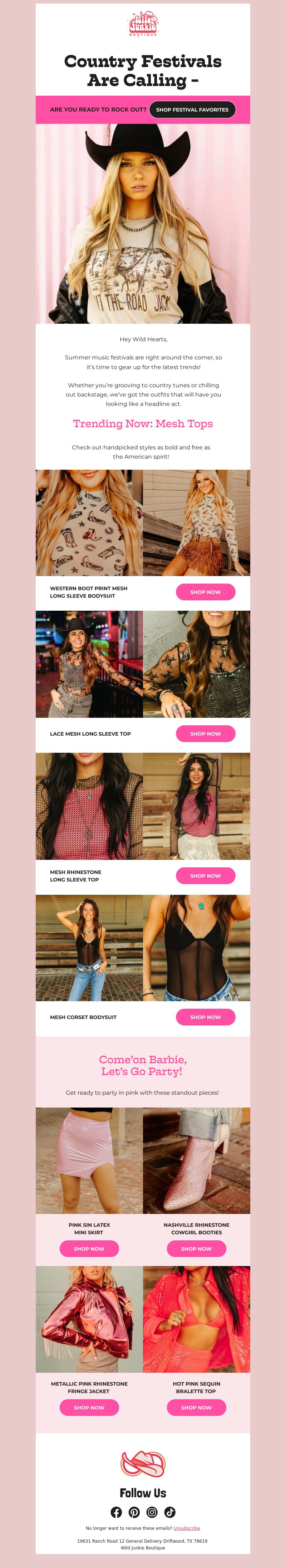
Task: Shop the Mesh Rhinestone Long Sleeve Top
Action: click(206, 875)
